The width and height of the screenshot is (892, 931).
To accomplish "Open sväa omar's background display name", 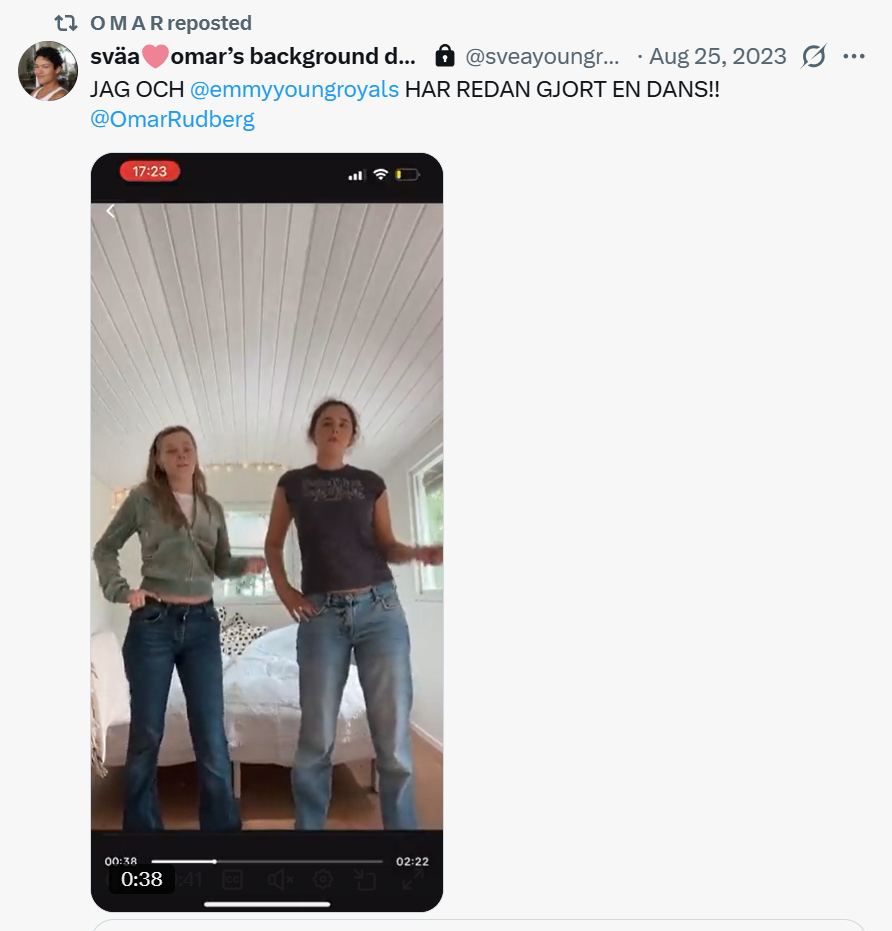I will (252, 56).
